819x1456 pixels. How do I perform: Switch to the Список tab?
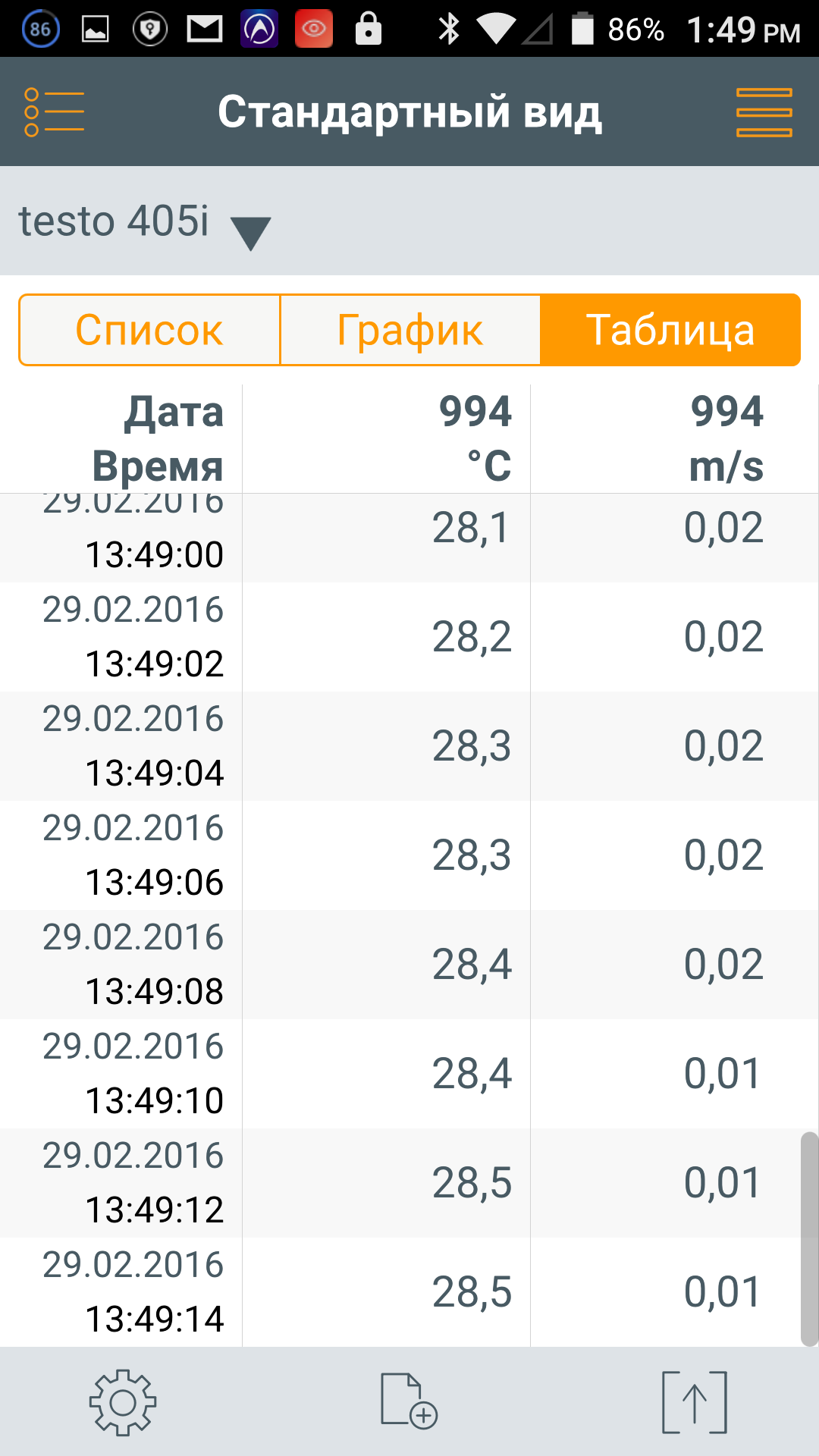coord(149,330)
